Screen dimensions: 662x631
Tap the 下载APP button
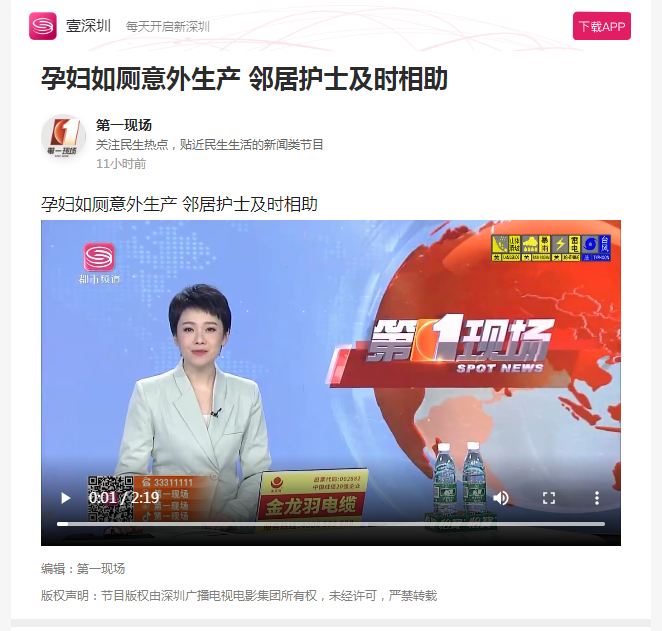(602, 26)
